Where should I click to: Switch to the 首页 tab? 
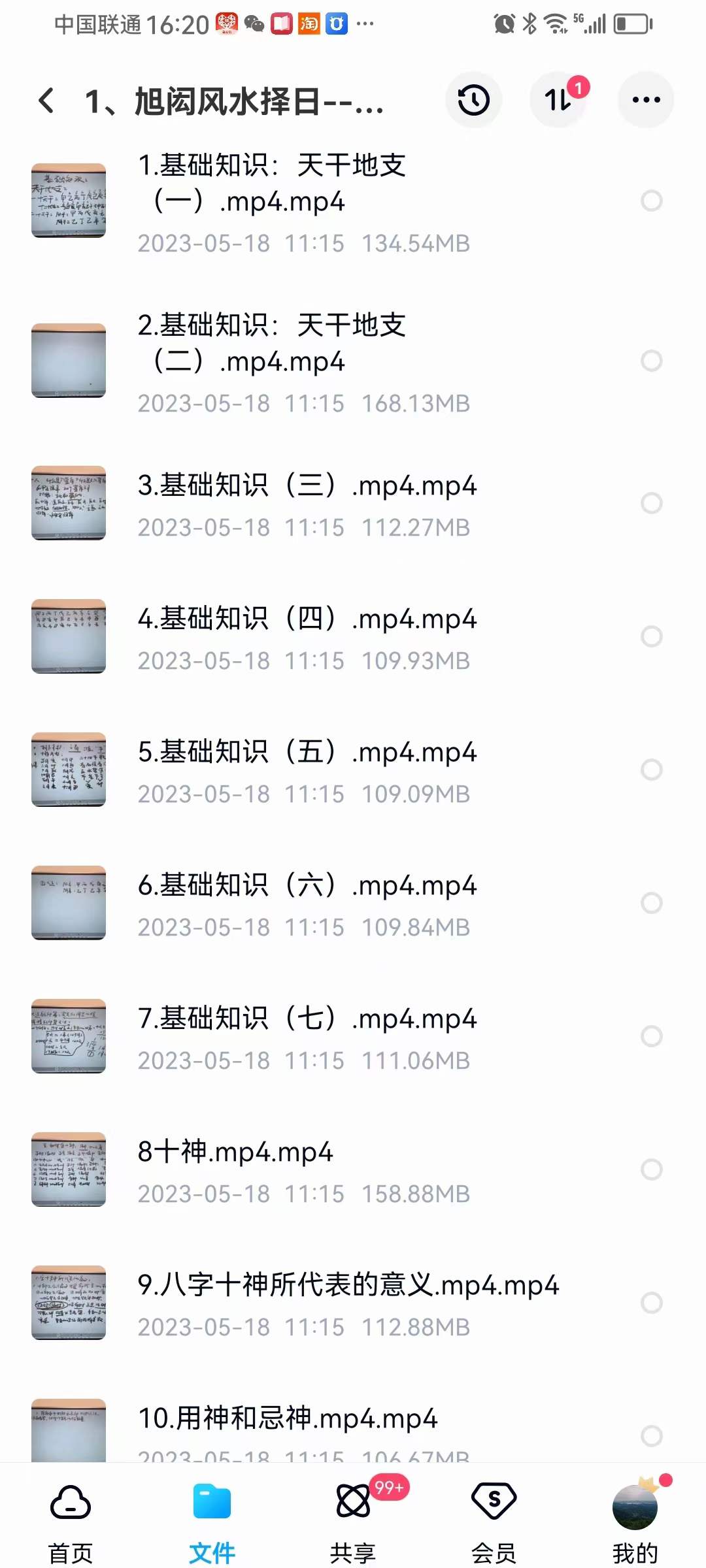coord(71,1524)
